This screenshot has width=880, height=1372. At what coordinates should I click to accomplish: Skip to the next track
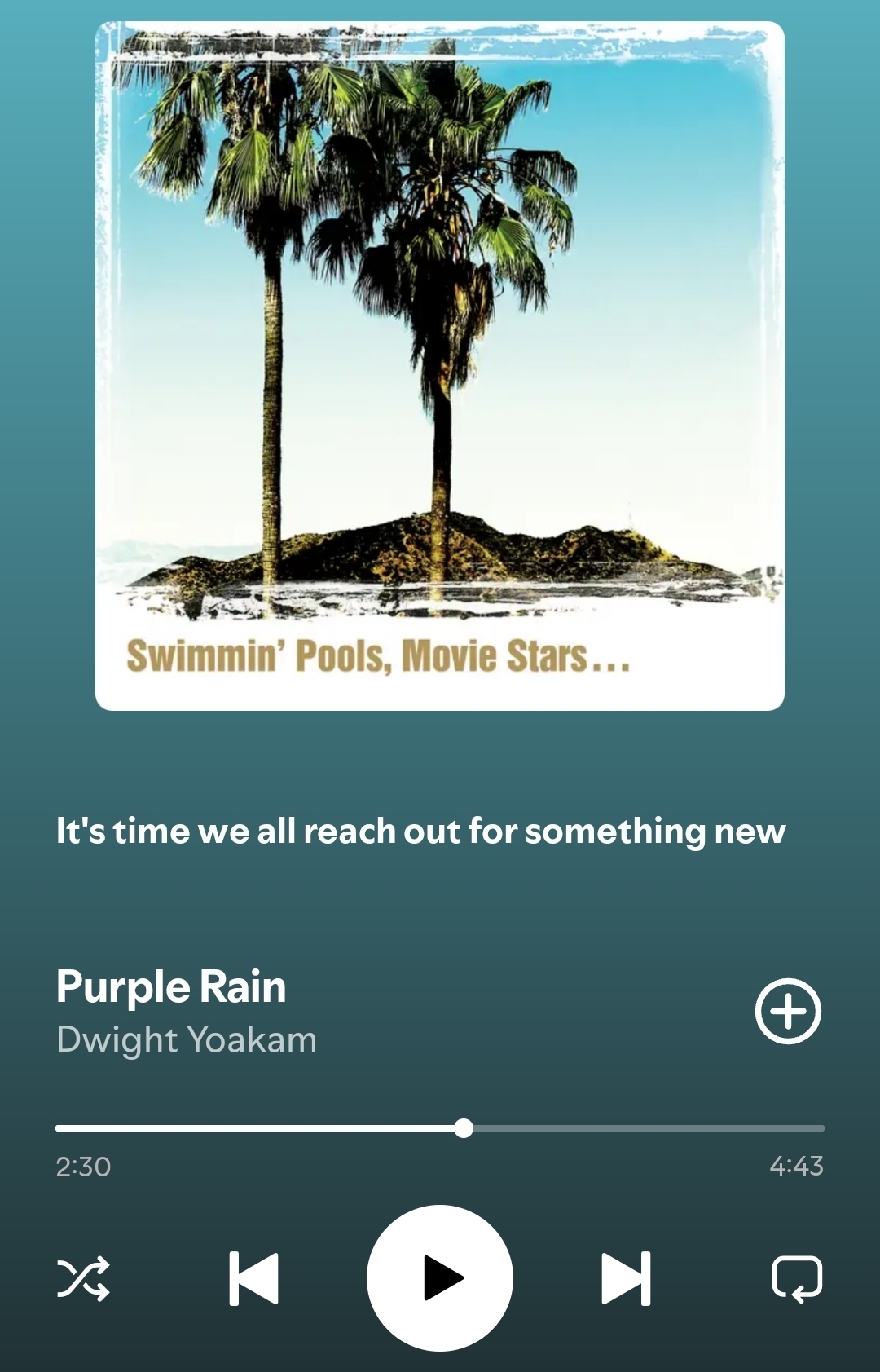(626, 1278)
